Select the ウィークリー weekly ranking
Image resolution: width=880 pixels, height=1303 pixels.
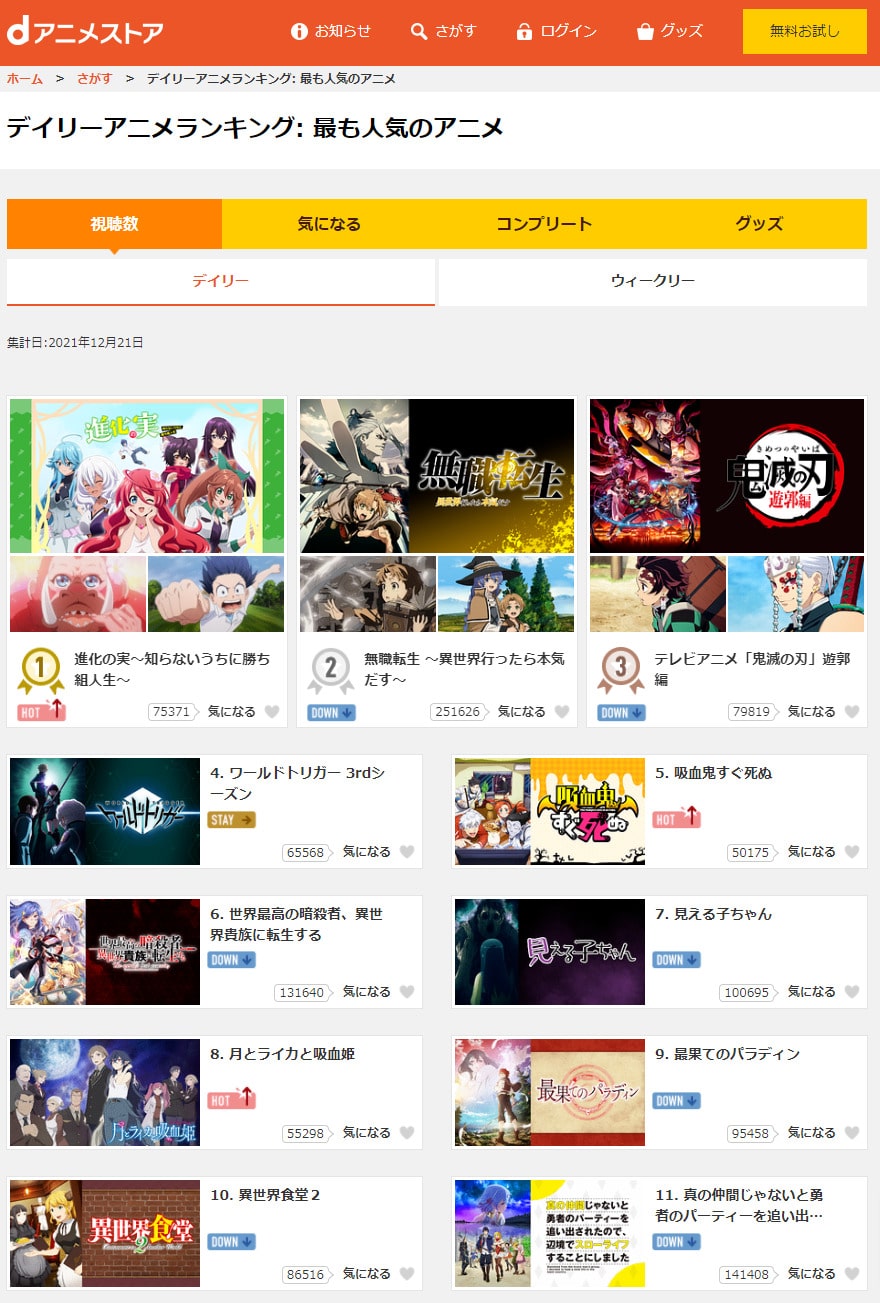652,281
